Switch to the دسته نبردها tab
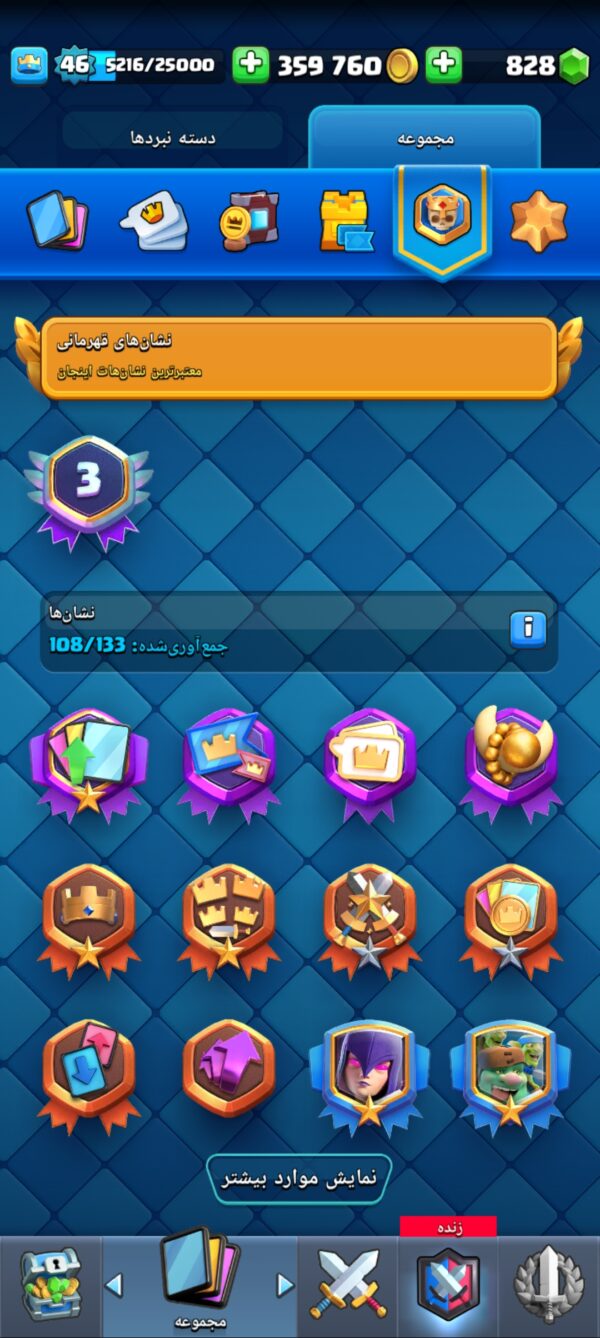 tap(173, 138)
